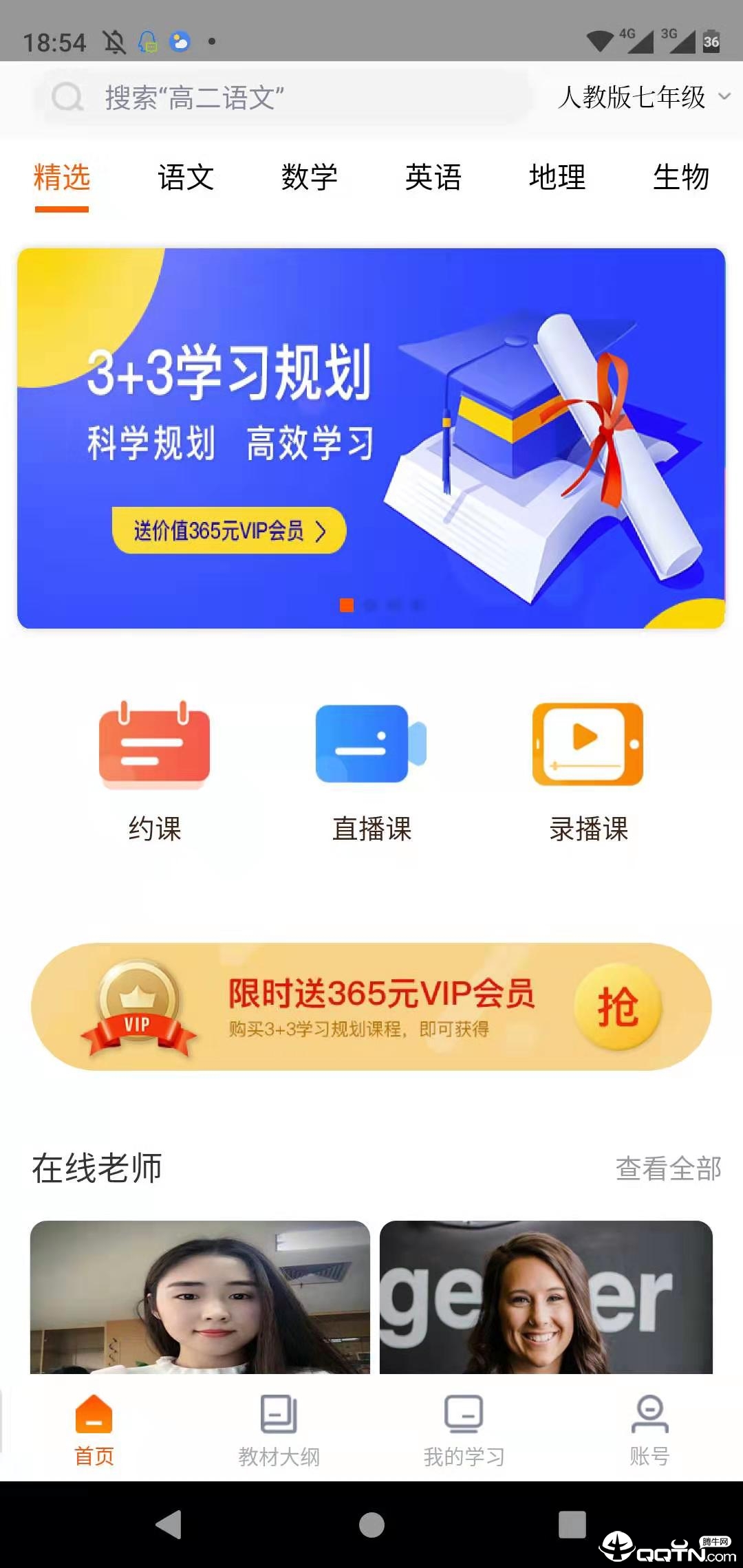743x1568 pixels.
Task: Go to 我的学习 in bottom navigation
Action: tap(464, 1429)
